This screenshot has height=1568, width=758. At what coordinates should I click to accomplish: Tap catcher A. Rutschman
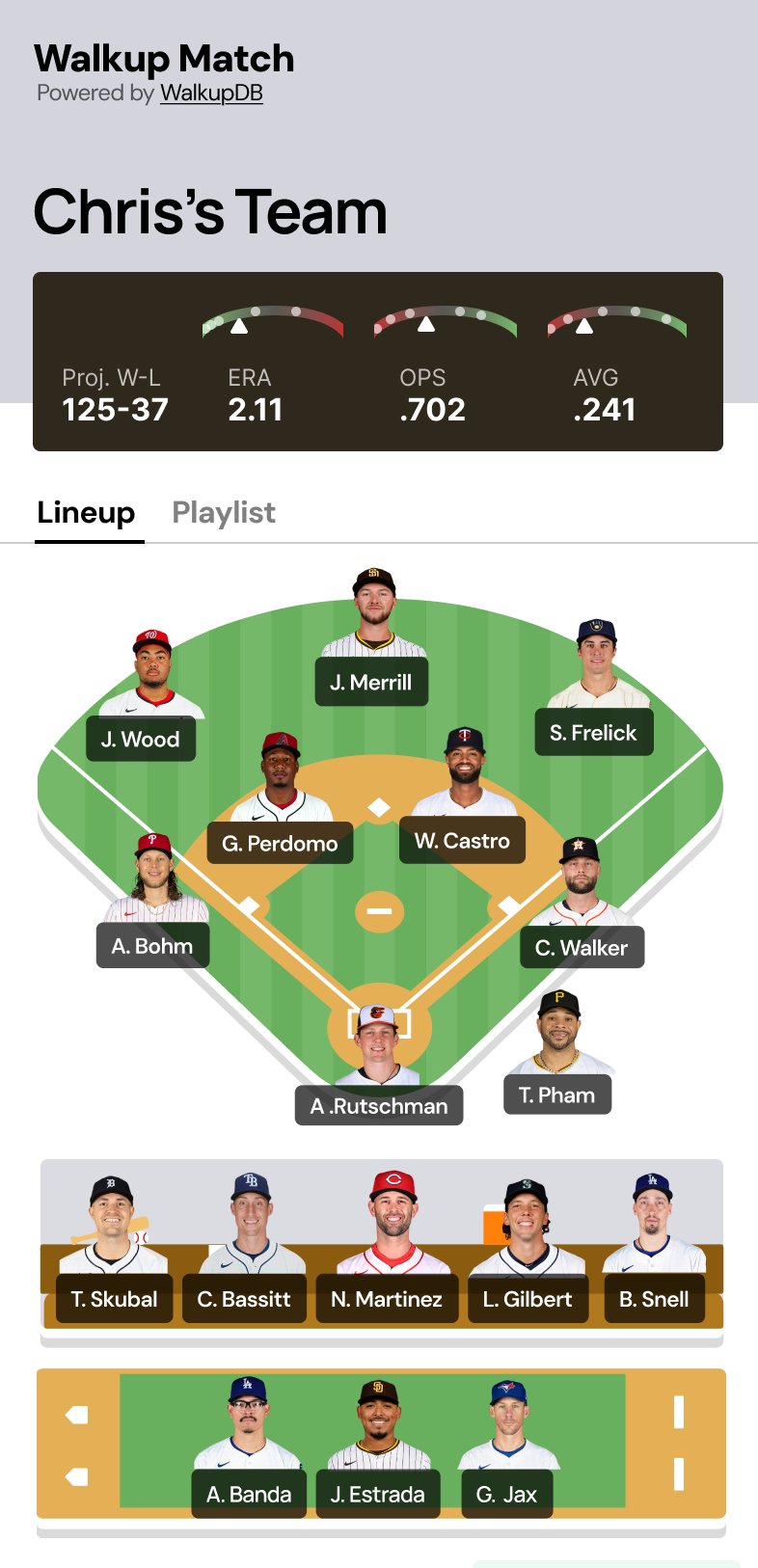[x=379, y=1105]
